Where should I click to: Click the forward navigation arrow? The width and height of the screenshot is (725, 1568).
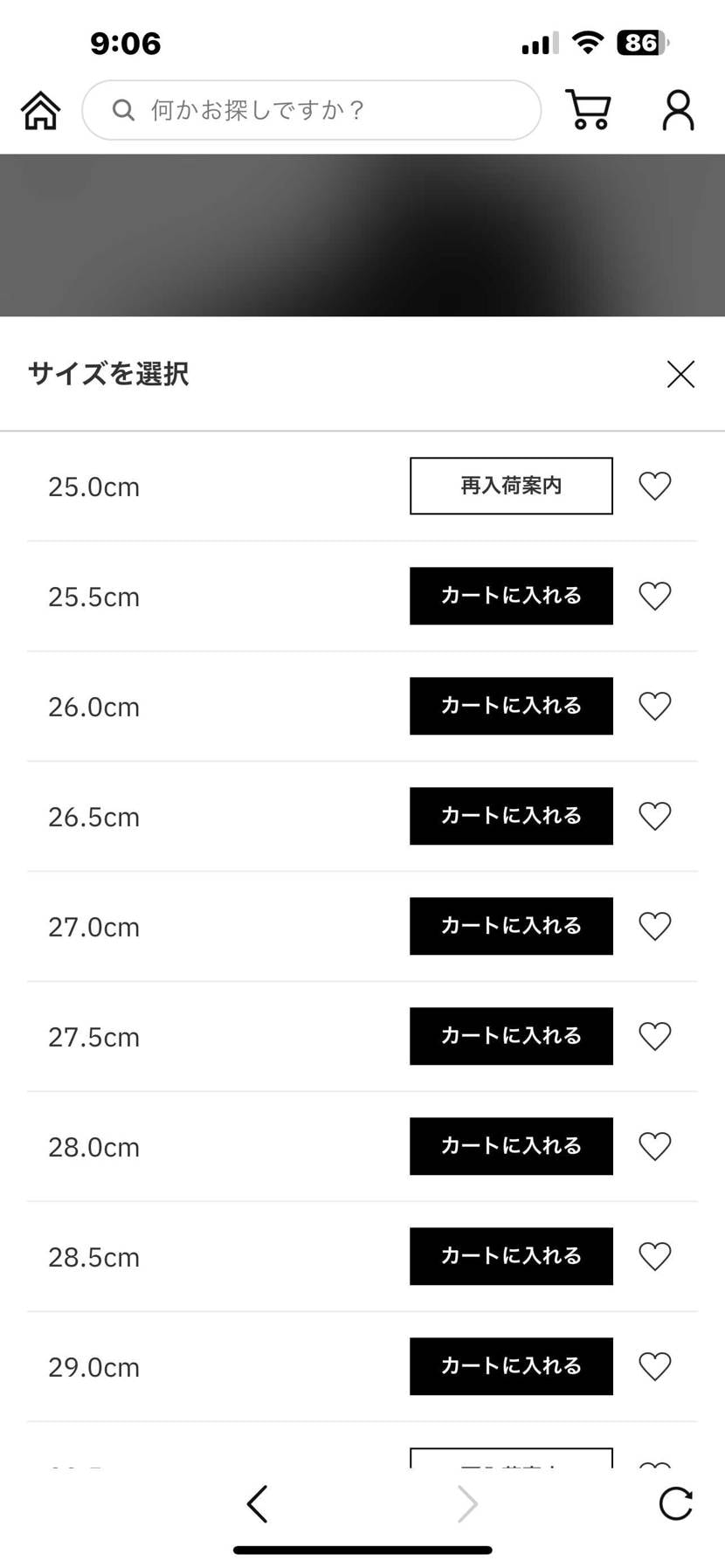point(467,1503)
